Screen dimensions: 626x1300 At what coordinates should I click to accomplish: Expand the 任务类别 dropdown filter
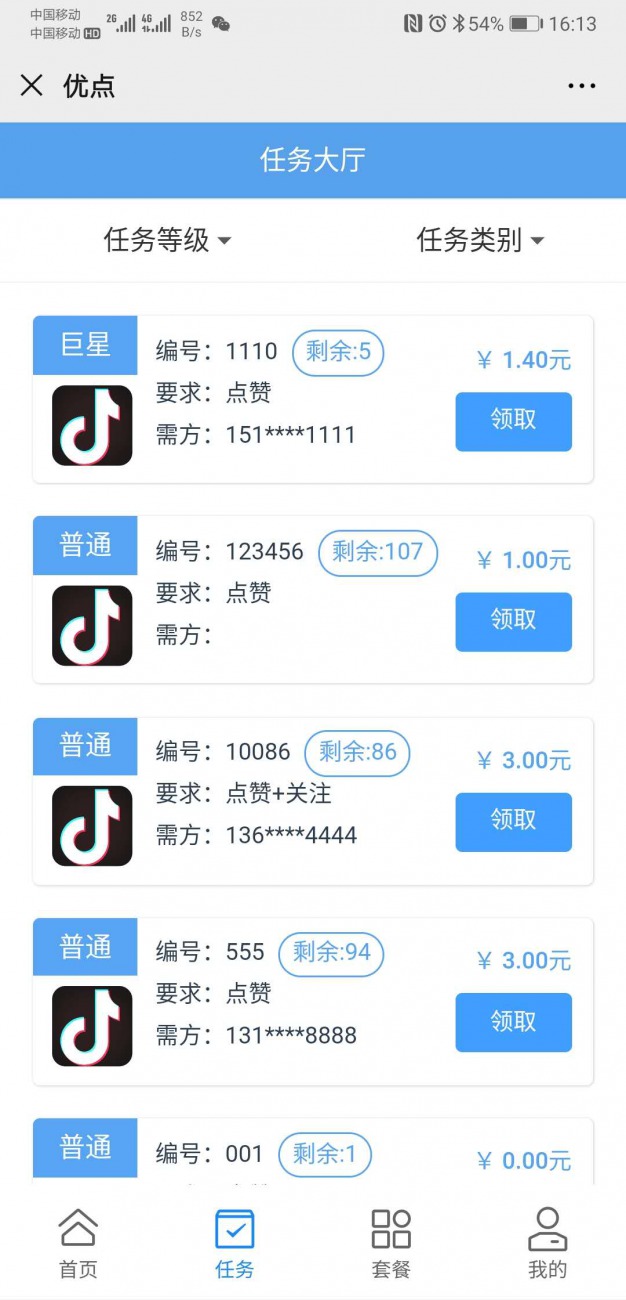pyautogui.click(x=480, y=240)
